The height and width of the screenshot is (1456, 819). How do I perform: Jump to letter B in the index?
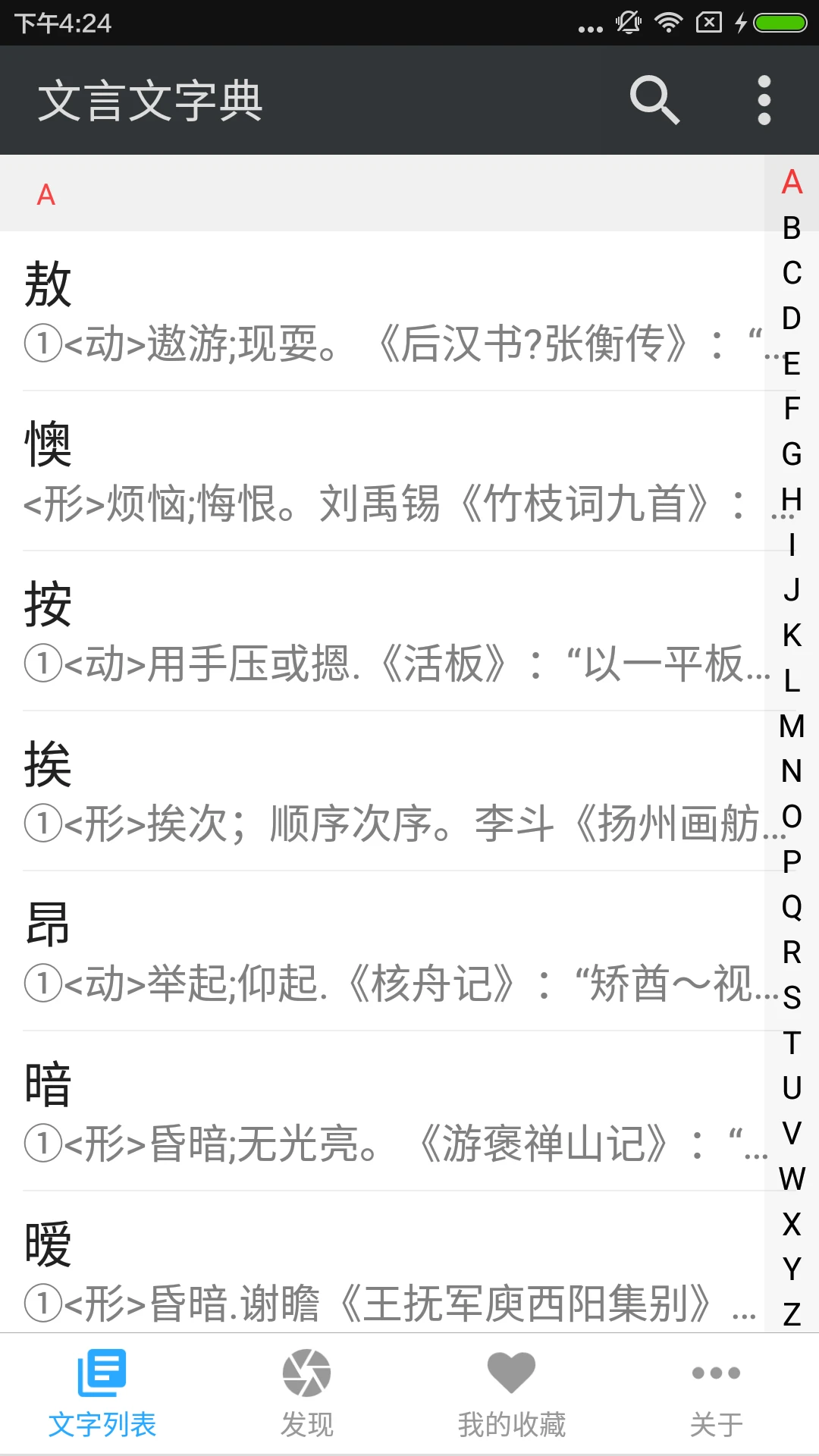click(x=792, y=227)
